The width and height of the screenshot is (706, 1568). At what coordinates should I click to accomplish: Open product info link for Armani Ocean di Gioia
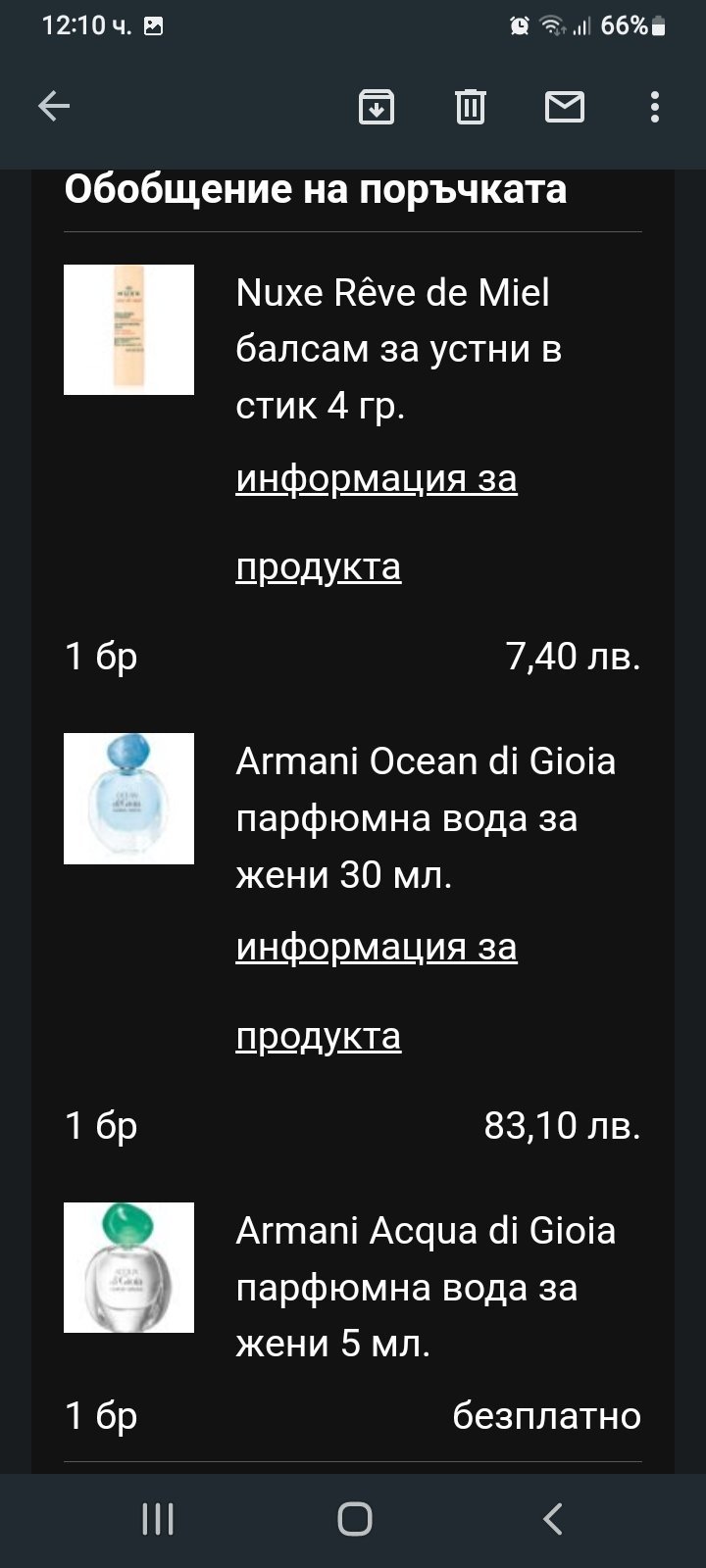376,948
